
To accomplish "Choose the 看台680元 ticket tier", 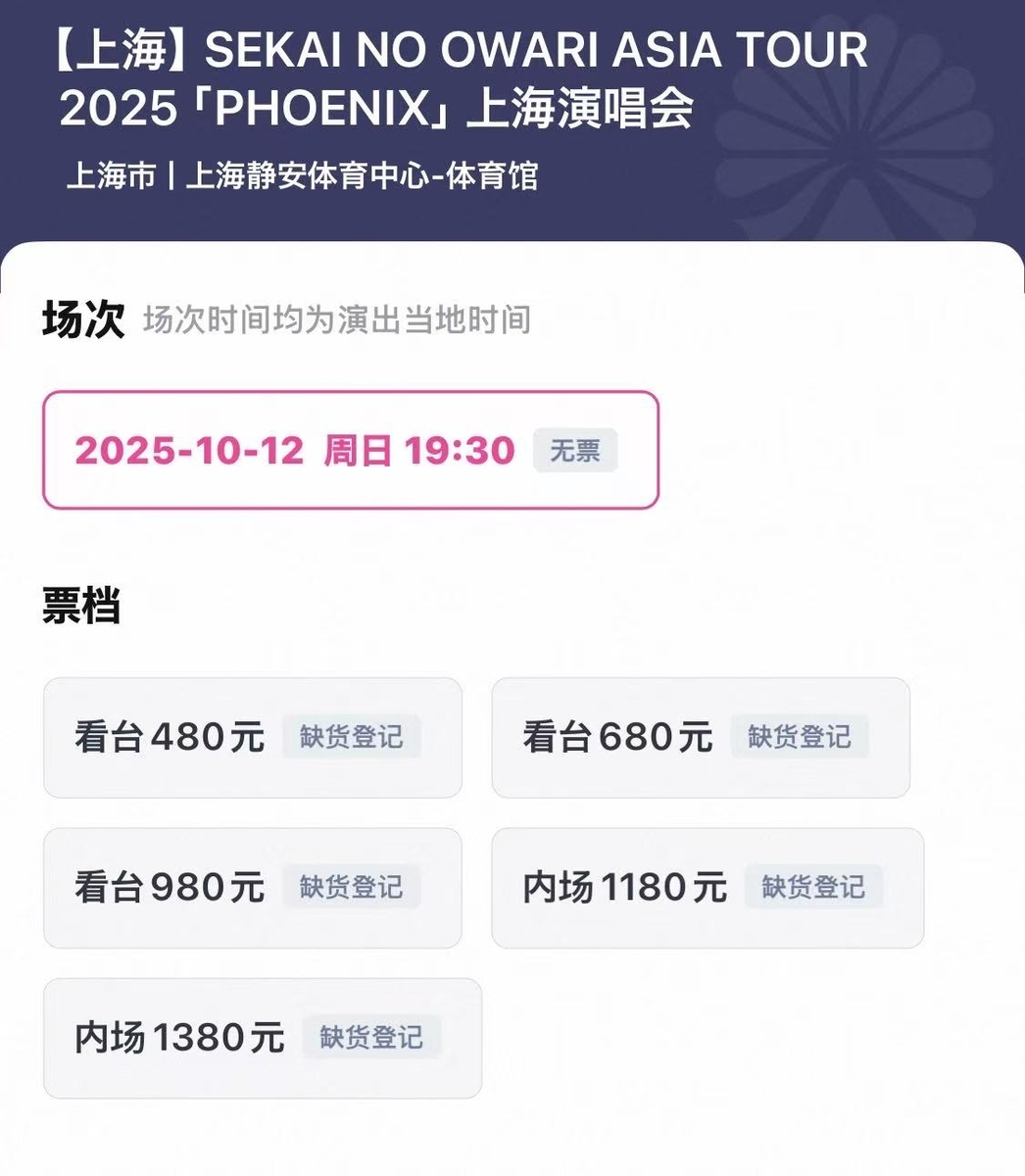I will coord(700,737).
